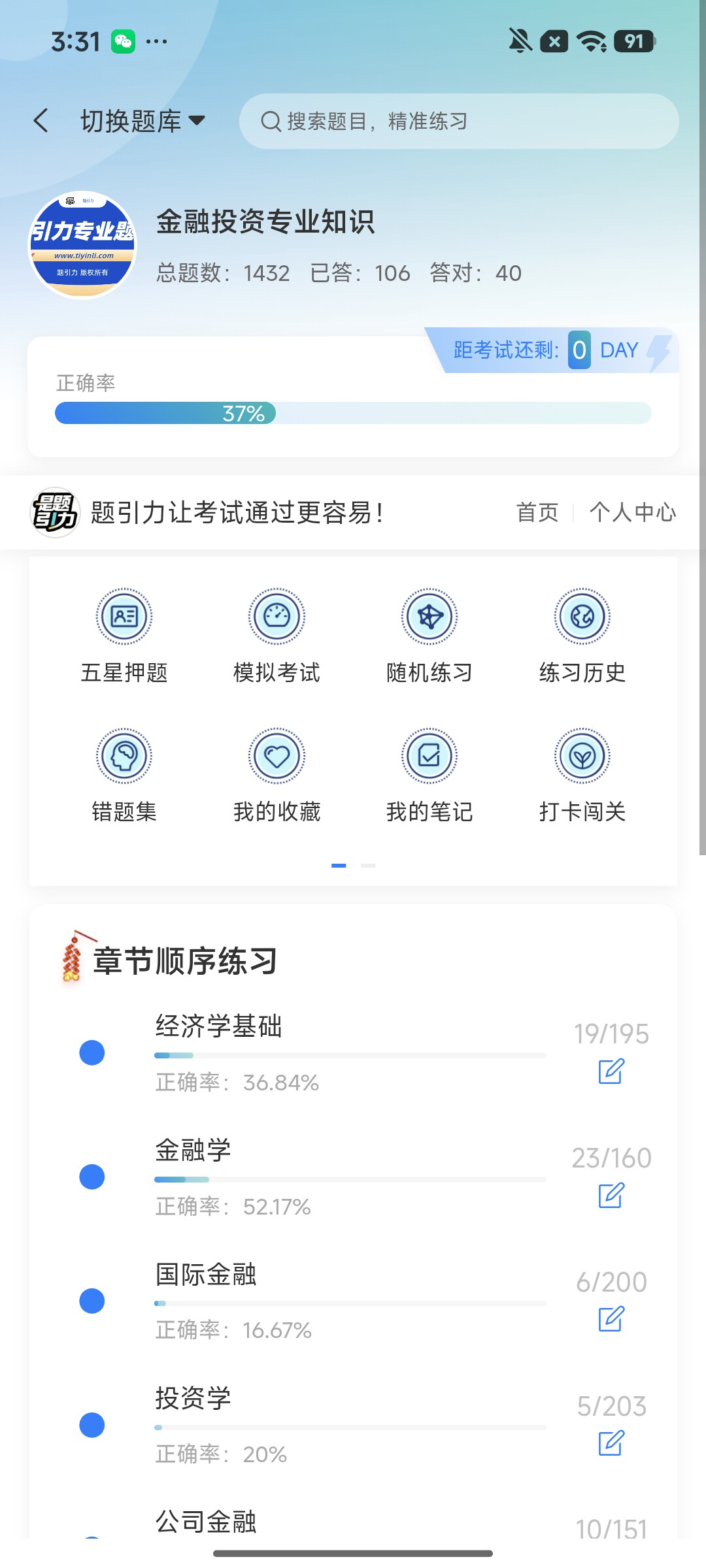The image size is (706, 1568).
Task: Open the 金融学 chapter
Action: [353, 1177]
